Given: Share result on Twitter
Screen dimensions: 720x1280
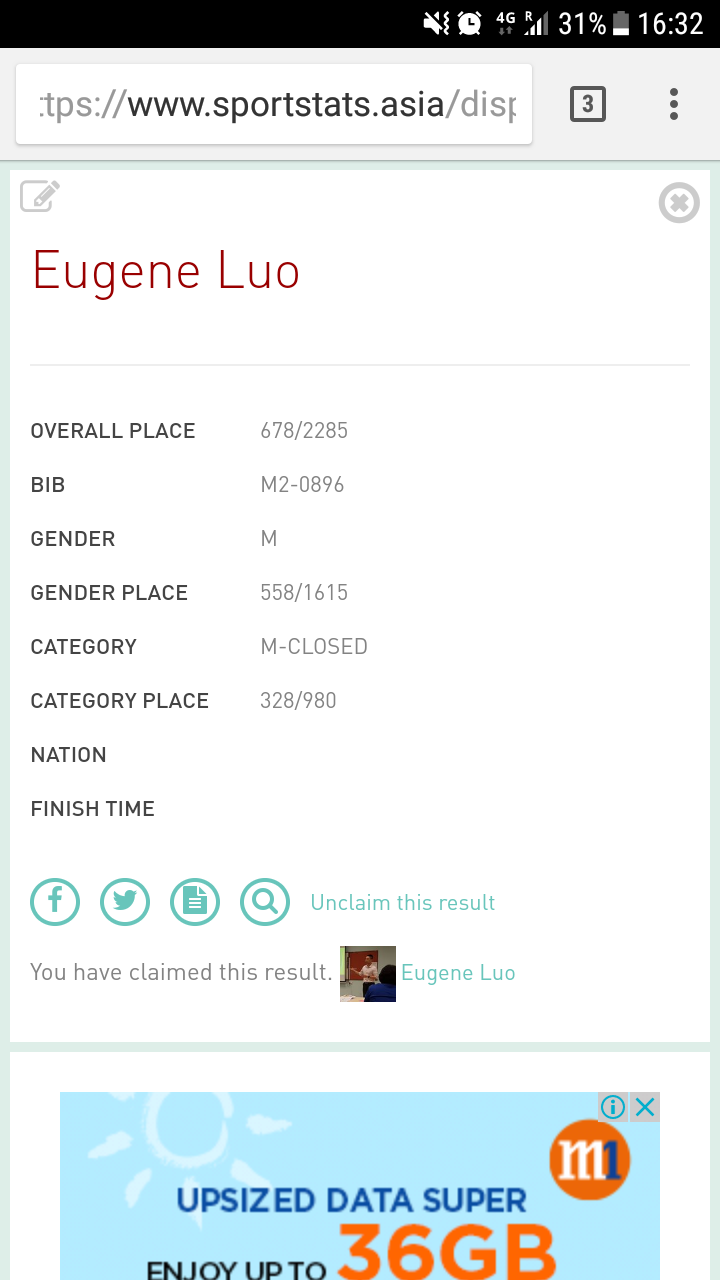Looking at the screenshot, I should 125,903.
